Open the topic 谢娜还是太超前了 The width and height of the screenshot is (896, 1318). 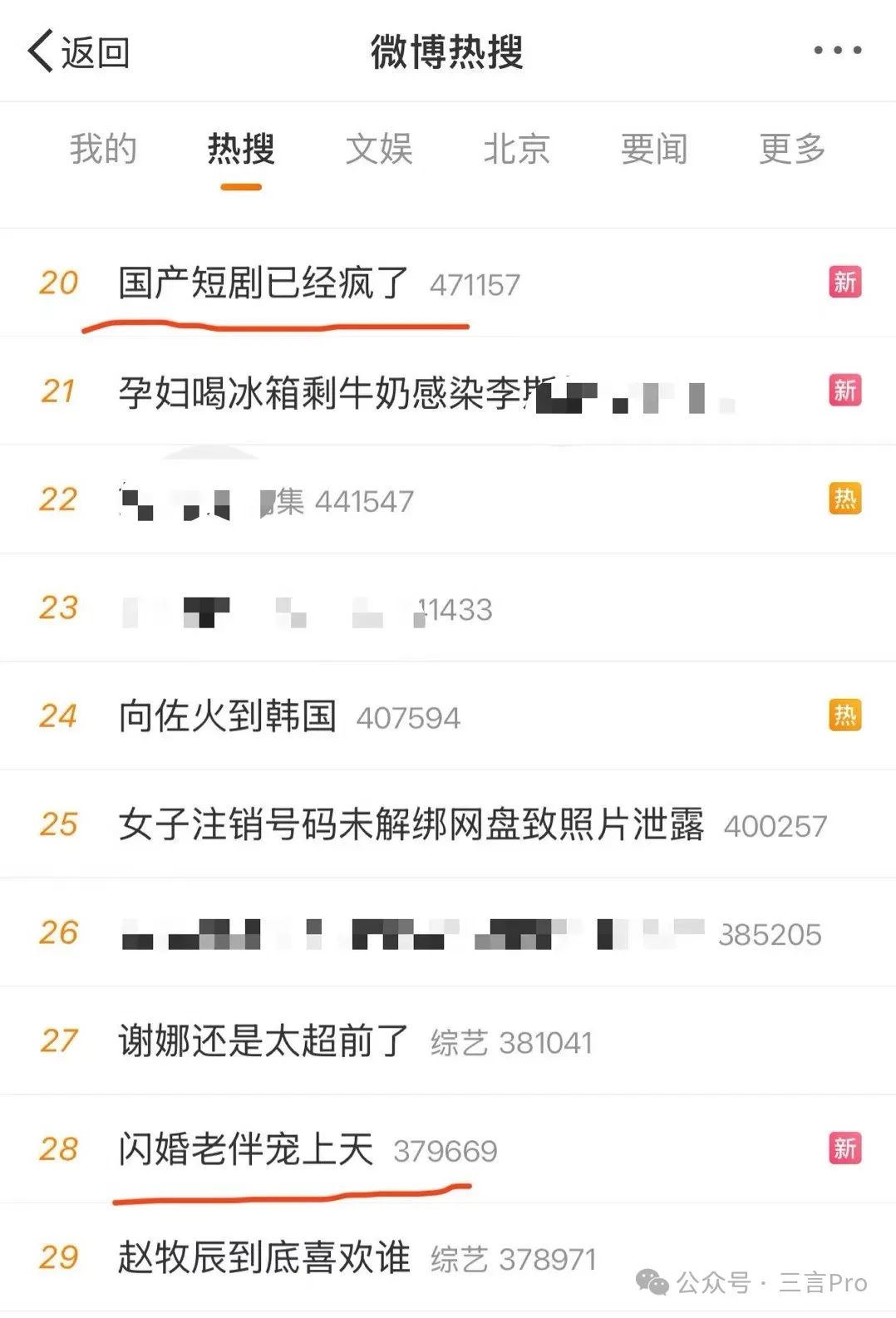click(263, 1041)
